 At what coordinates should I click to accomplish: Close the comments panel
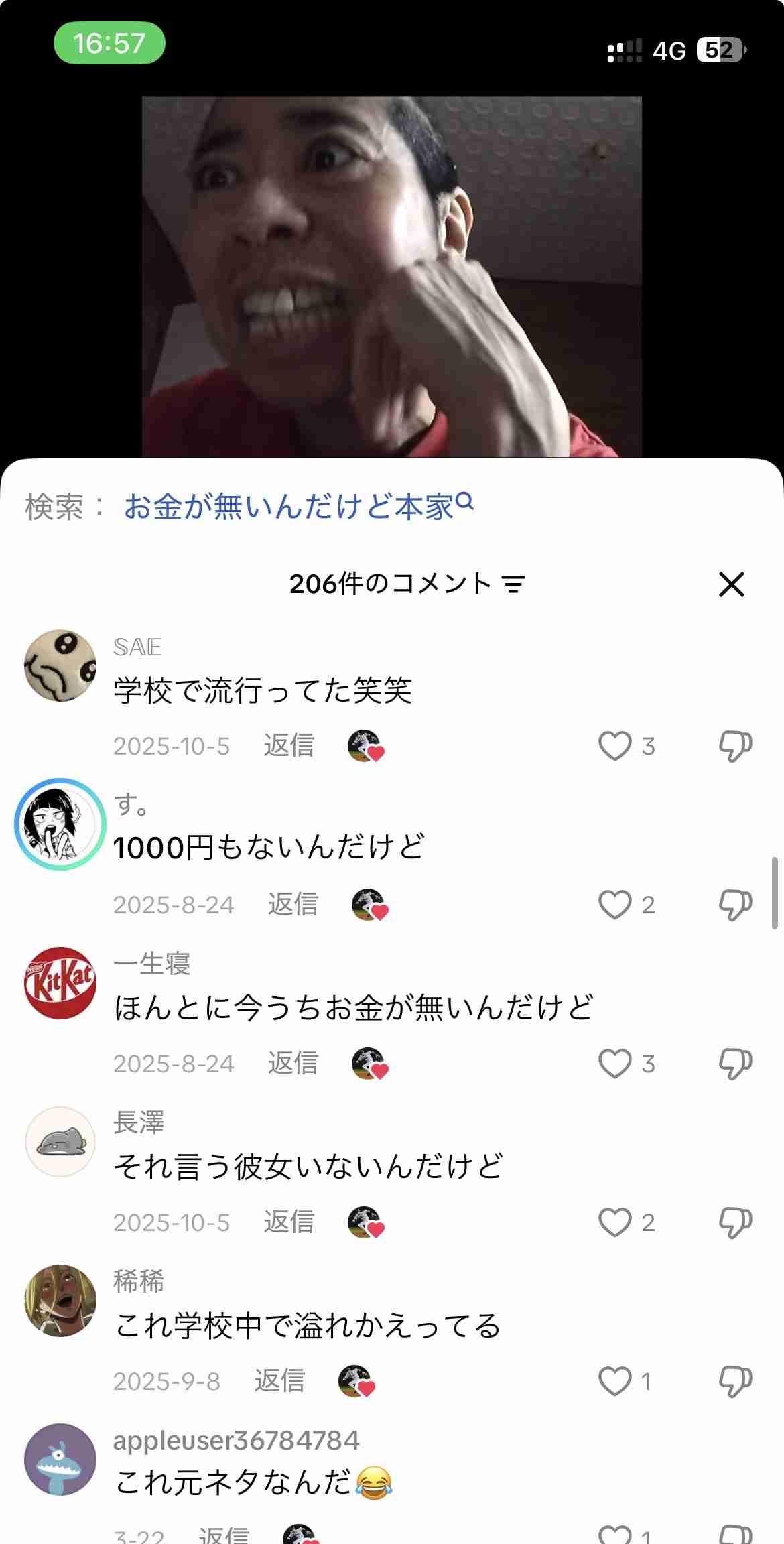731,584
